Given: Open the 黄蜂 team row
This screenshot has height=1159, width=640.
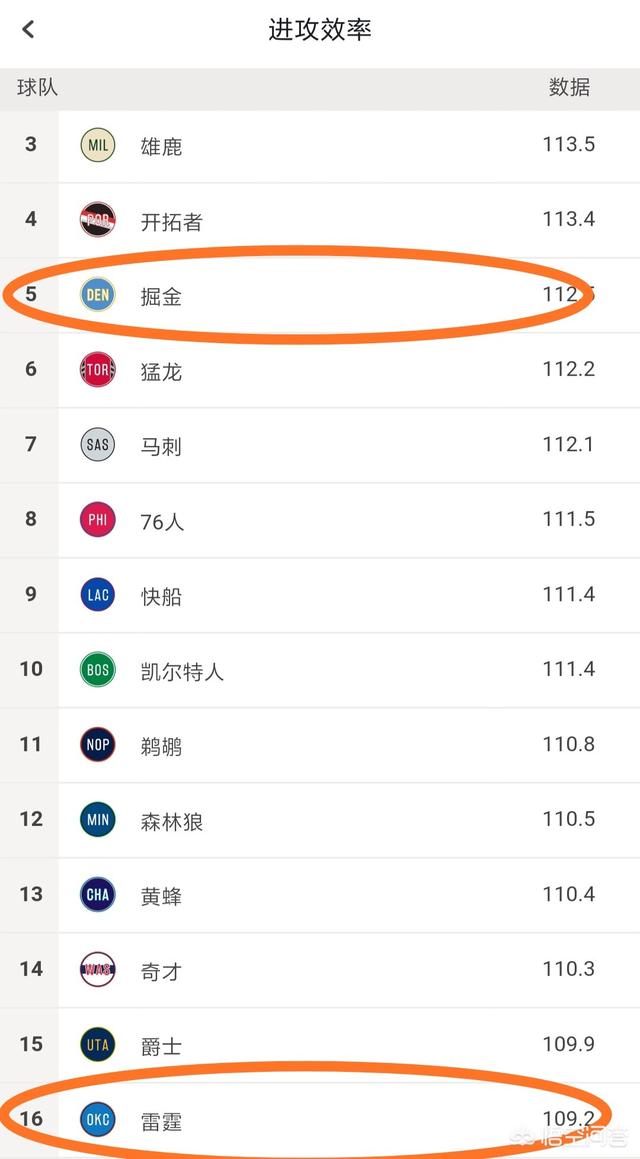Looking at the screenshot, I should pos(320,895).
